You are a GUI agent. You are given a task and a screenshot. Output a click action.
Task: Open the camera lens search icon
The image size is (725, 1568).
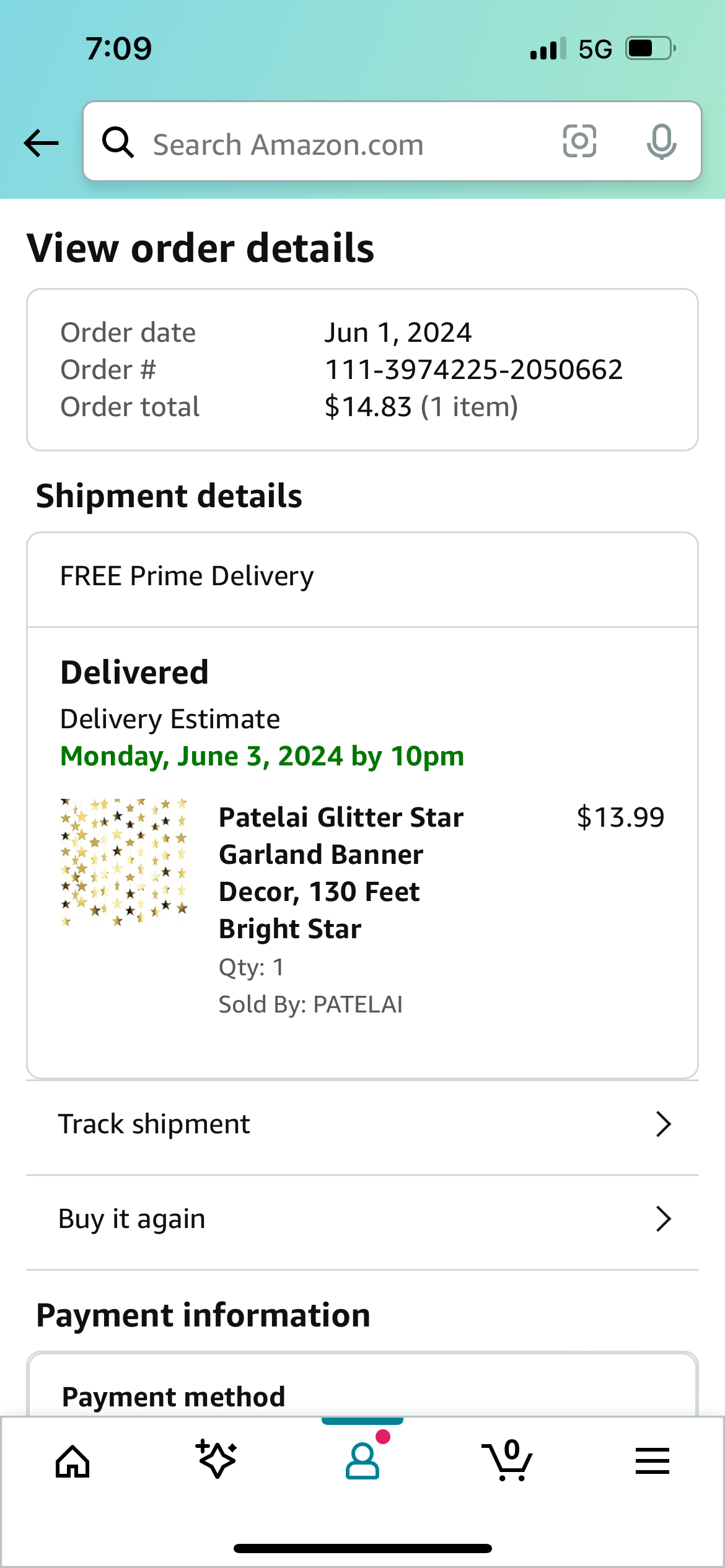click(579, 141)
